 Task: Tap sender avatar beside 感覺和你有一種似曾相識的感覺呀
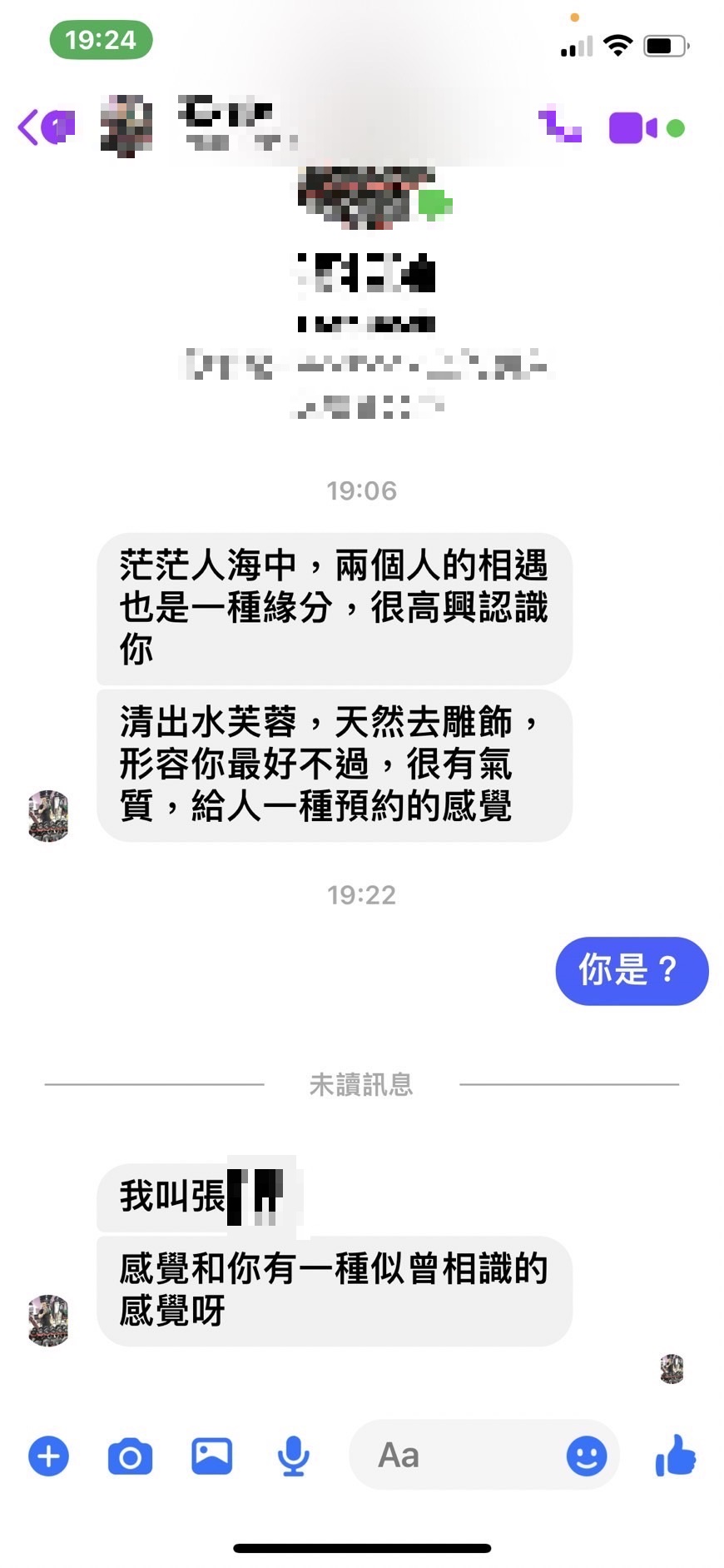tap(49, 1320)
